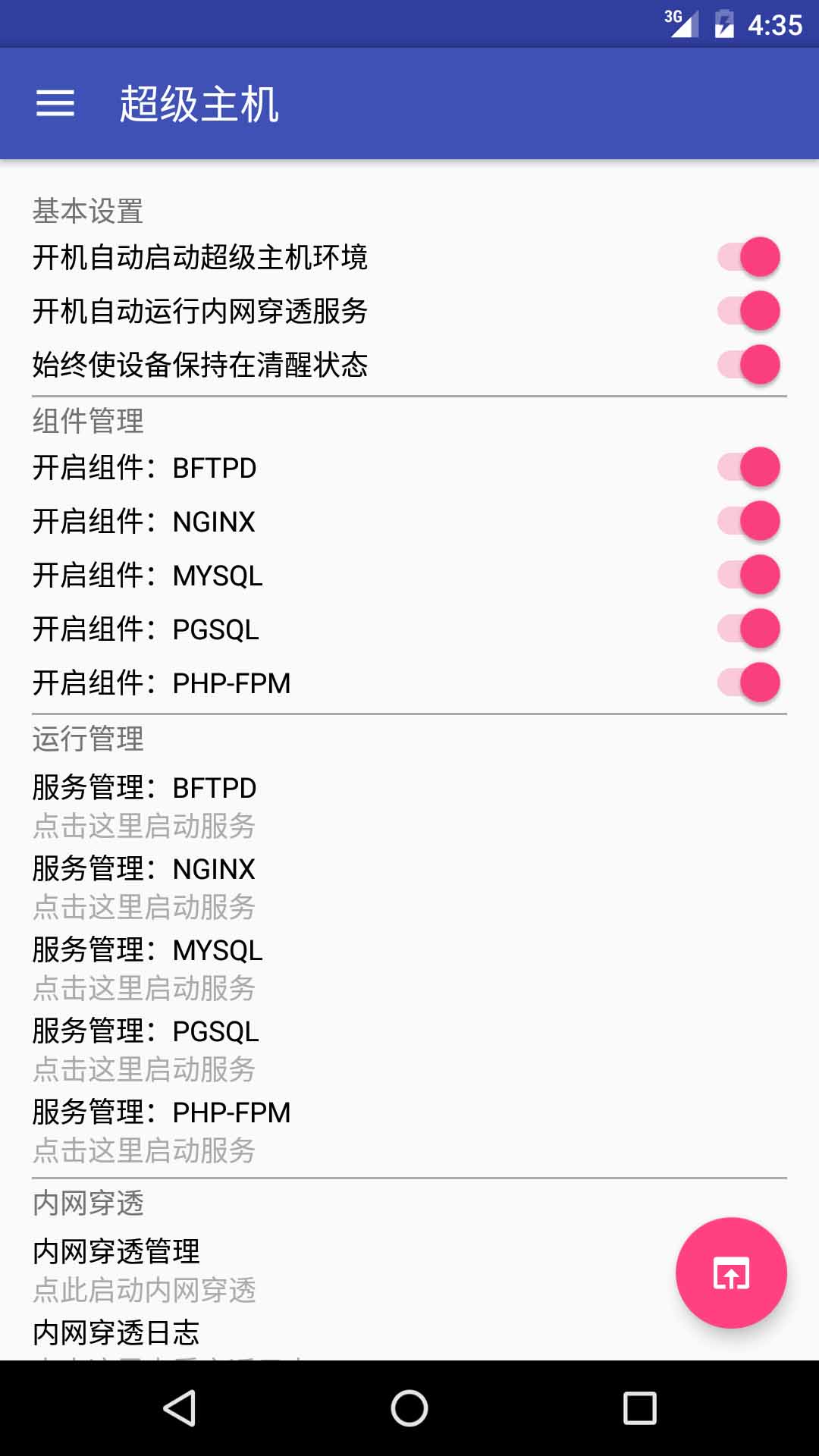Disable 开机自动运行内网穿透服务

click(x=748, y=311)
